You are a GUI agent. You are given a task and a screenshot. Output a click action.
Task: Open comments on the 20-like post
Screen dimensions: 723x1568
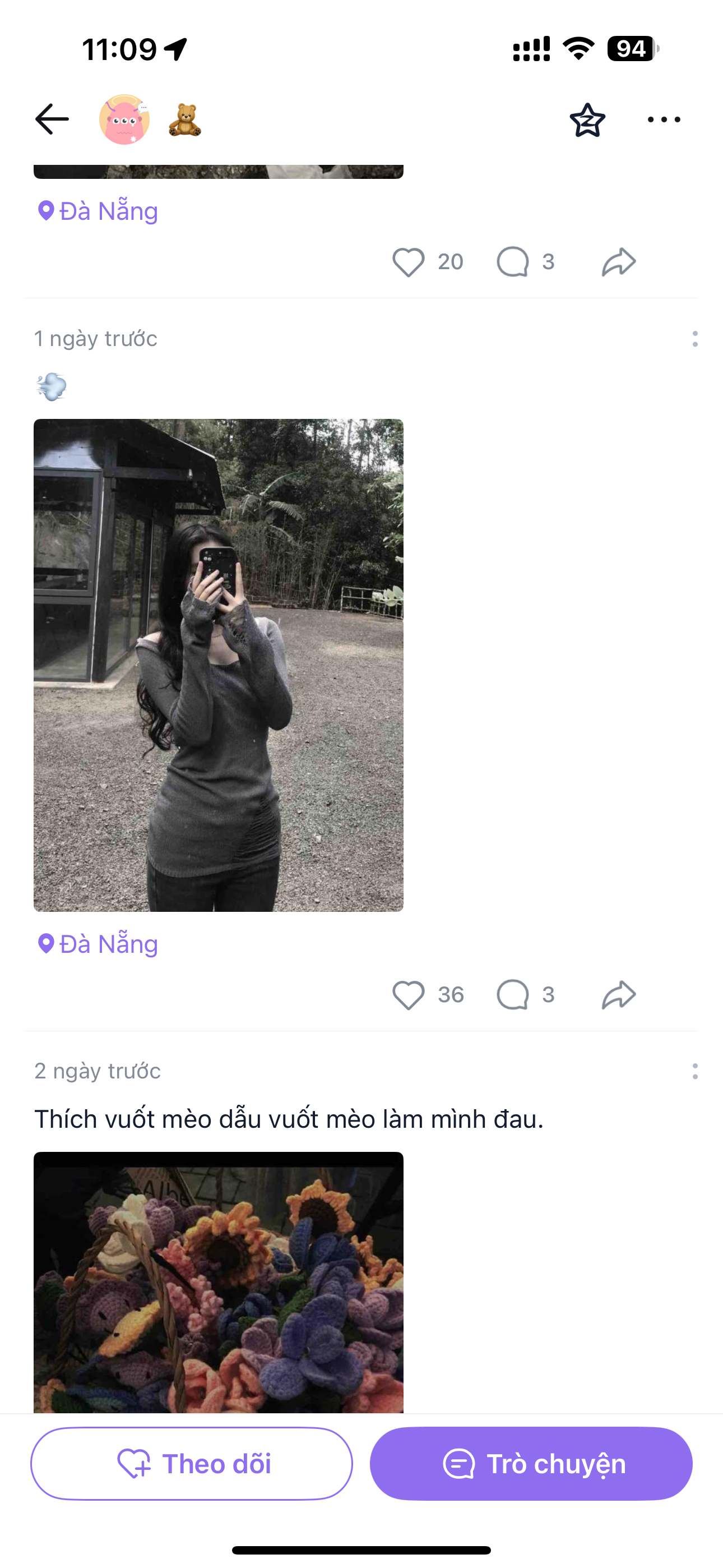coord(513,262)
